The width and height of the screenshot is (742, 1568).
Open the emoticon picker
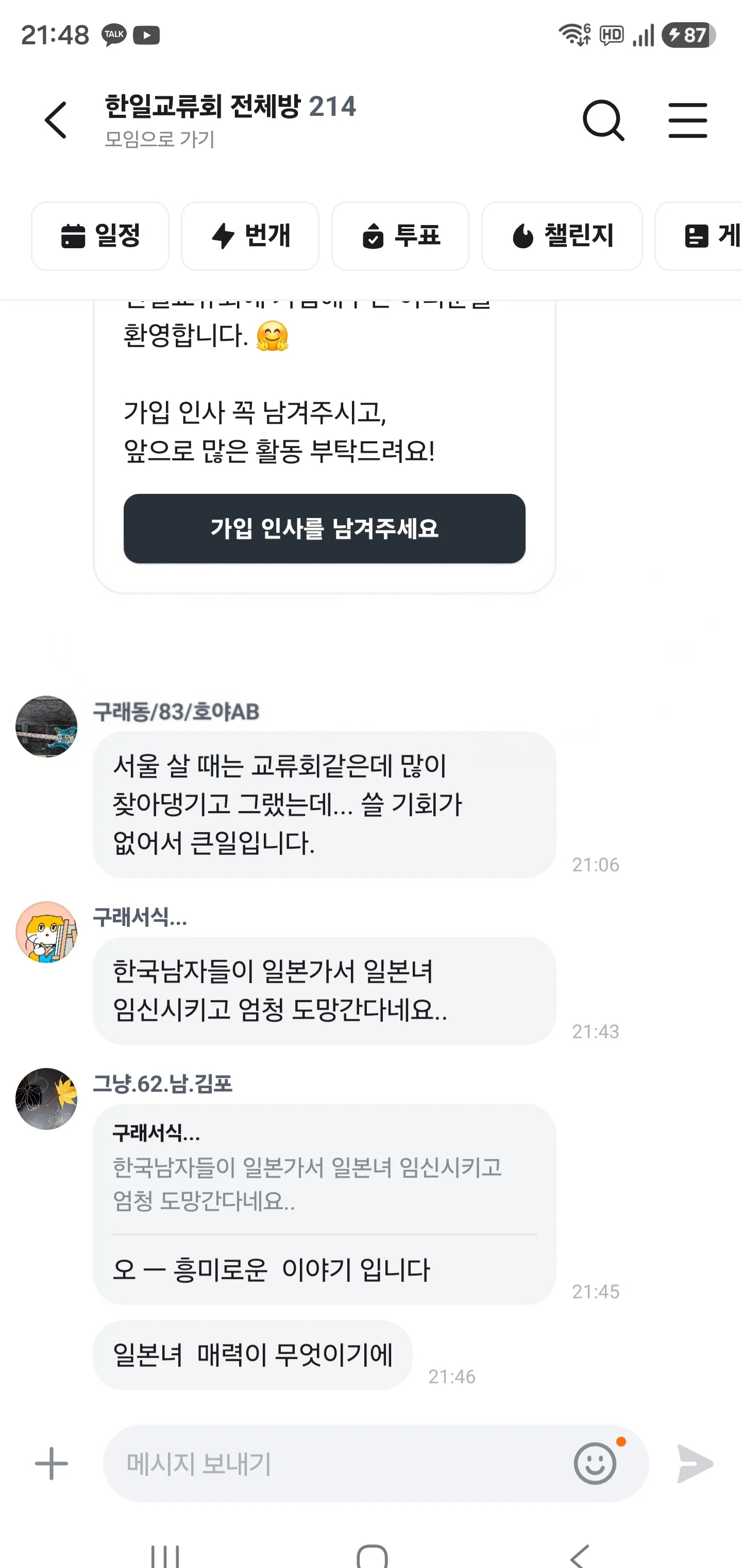pos(596,1463)
